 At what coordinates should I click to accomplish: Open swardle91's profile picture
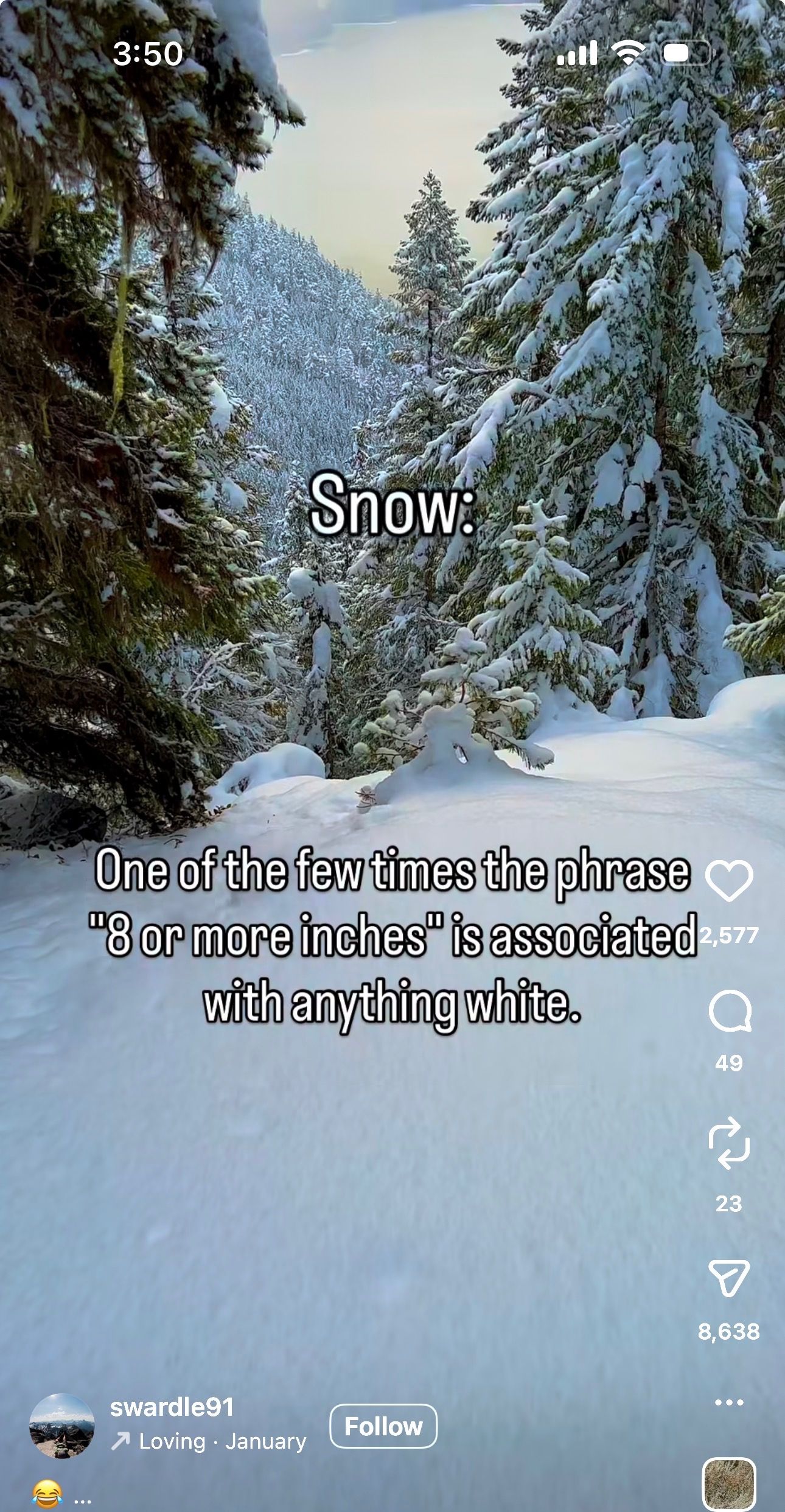coord(62,1426)
